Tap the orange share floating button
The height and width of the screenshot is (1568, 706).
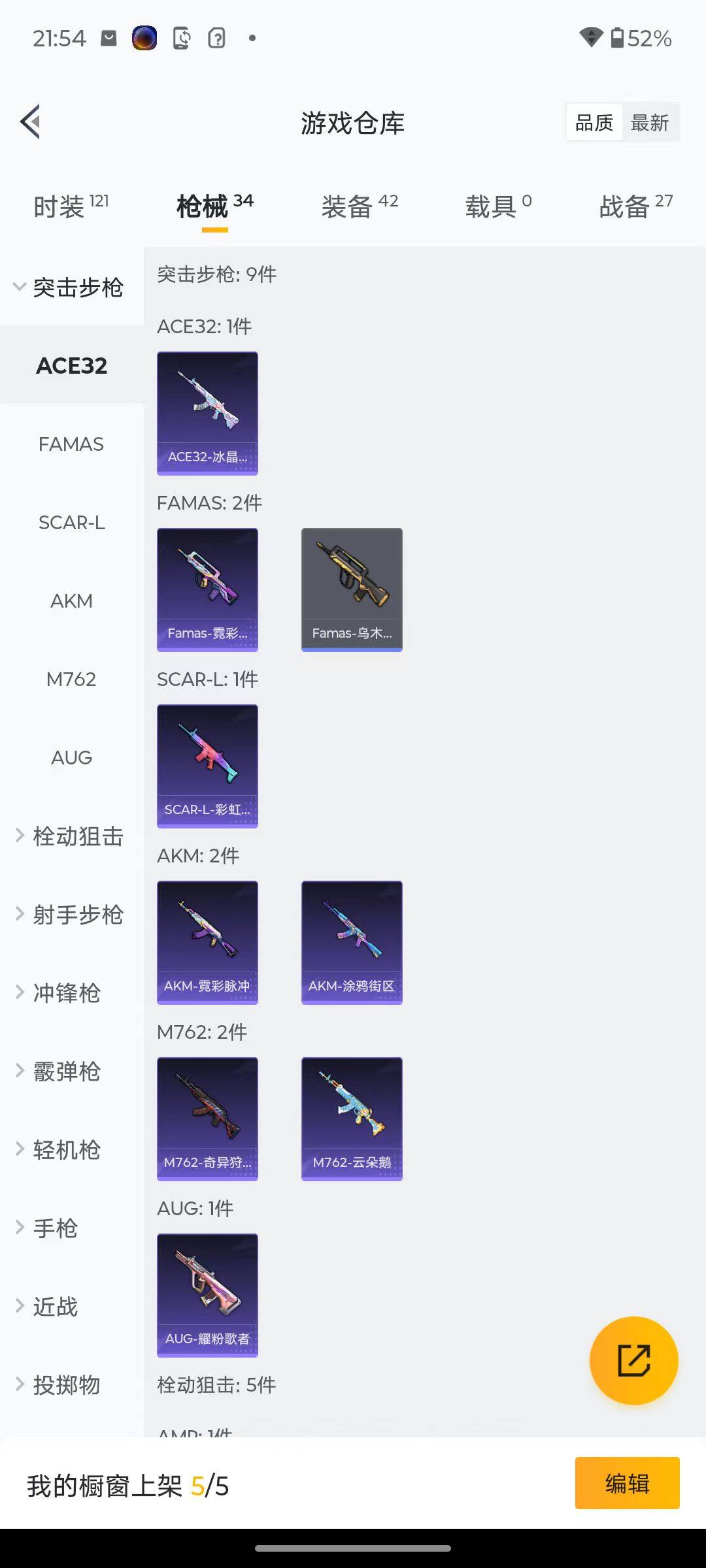click(x=633, y=1360)
